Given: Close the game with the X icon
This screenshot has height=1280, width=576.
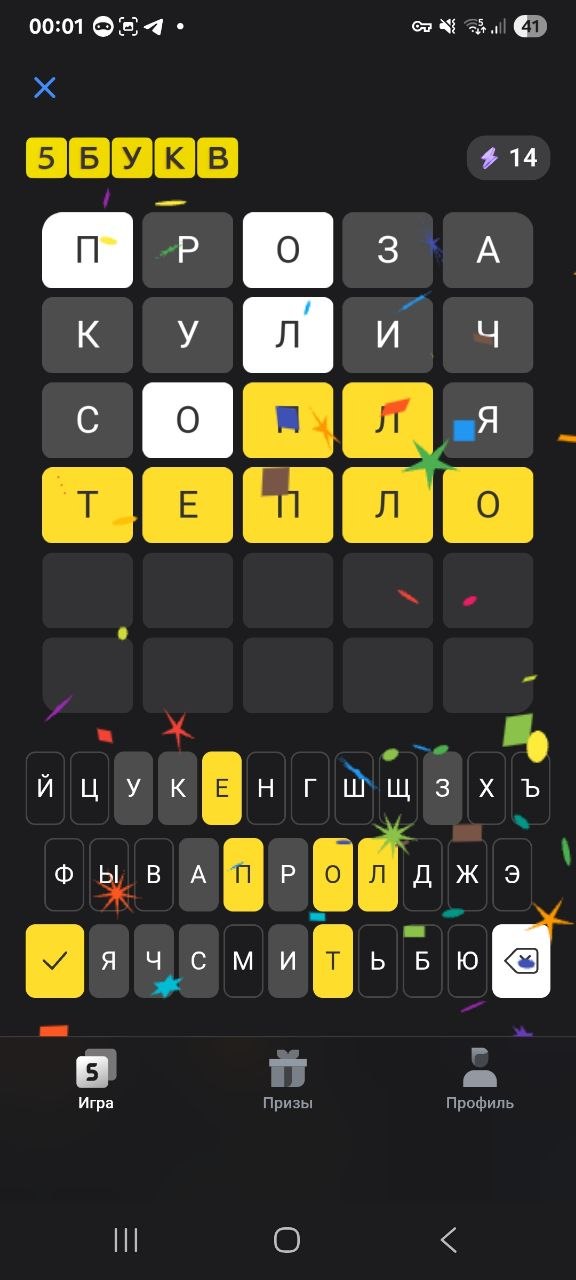Looking at the screenshot, I should point(44,88).
